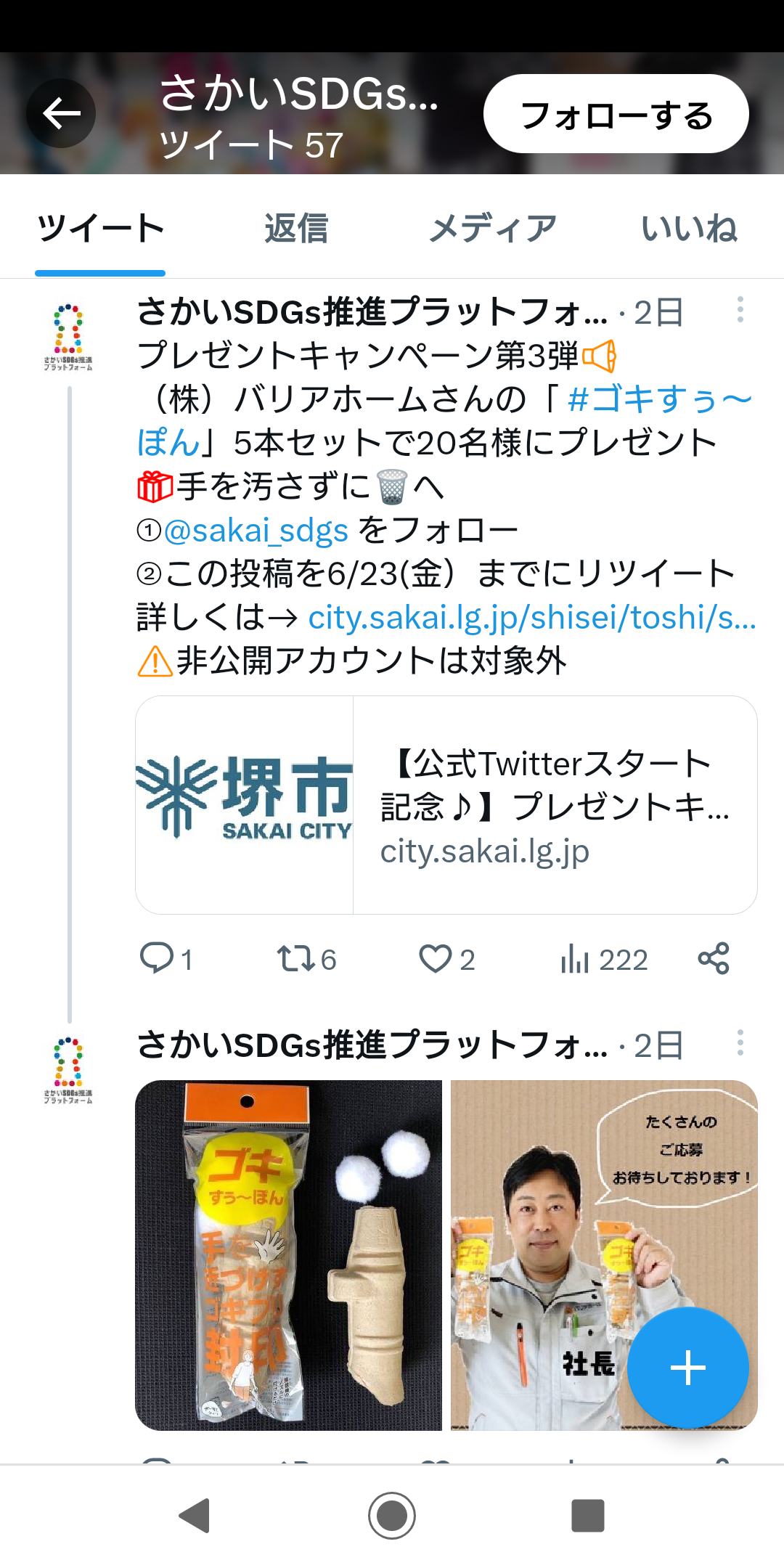Retweet the プレゼントキャンペーン tweet

[x=296, y=958]
